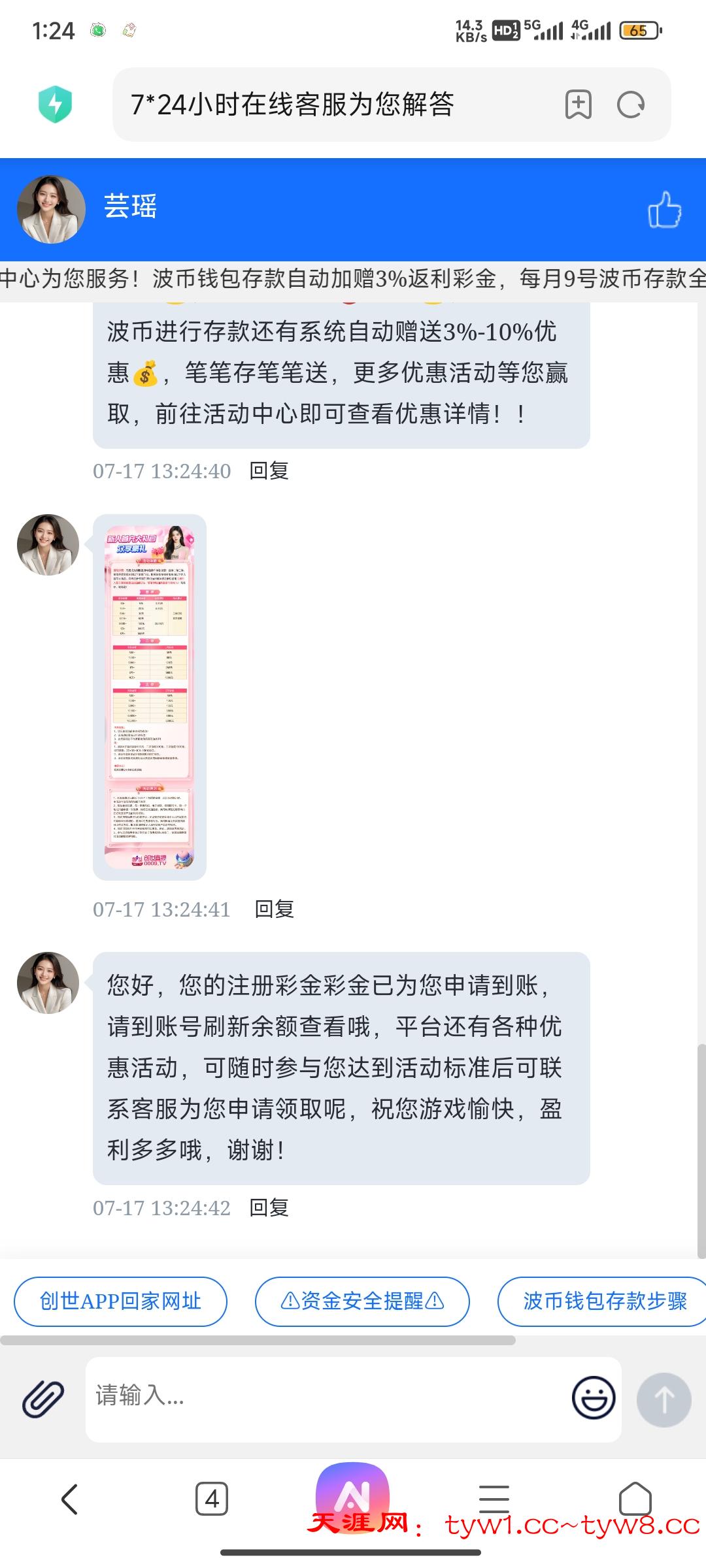Focus the 请输入... message field
The image size is (706, 1568).
[327, 1399]
